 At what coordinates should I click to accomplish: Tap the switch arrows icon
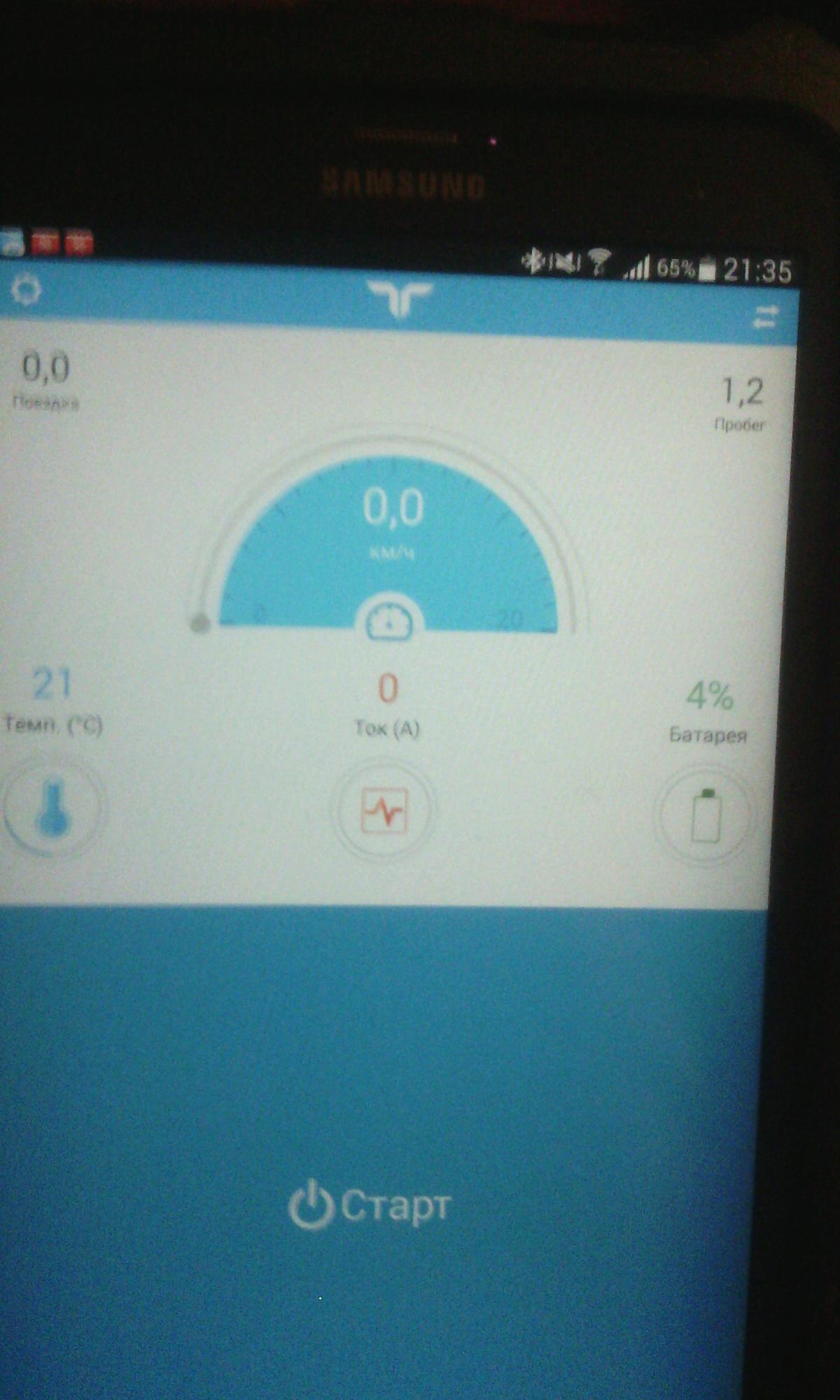[765, 318]
